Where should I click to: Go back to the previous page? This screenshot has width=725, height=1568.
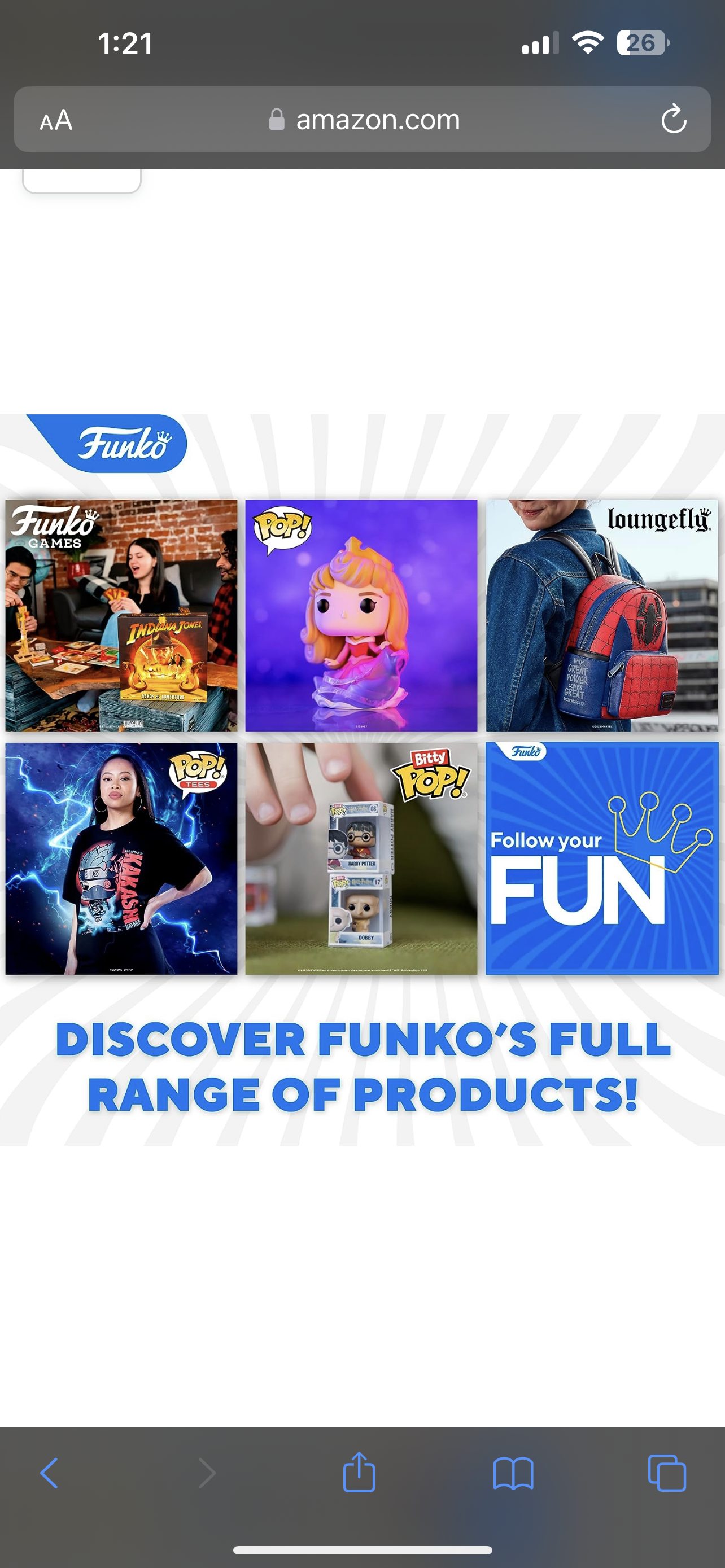49,1473
